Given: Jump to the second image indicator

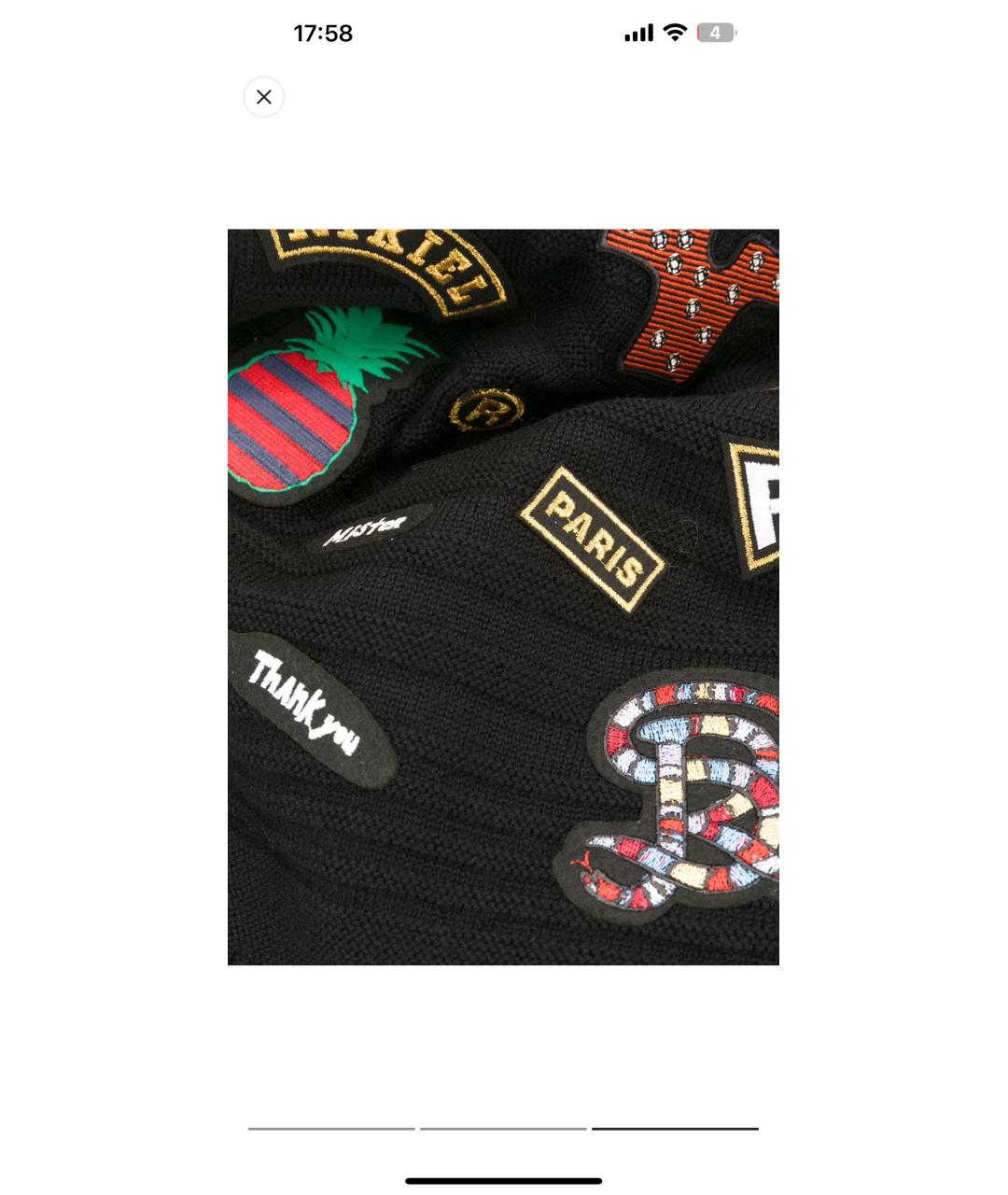Looking at the screenshot, I should pyautogui.click(x=503, y=1129).
